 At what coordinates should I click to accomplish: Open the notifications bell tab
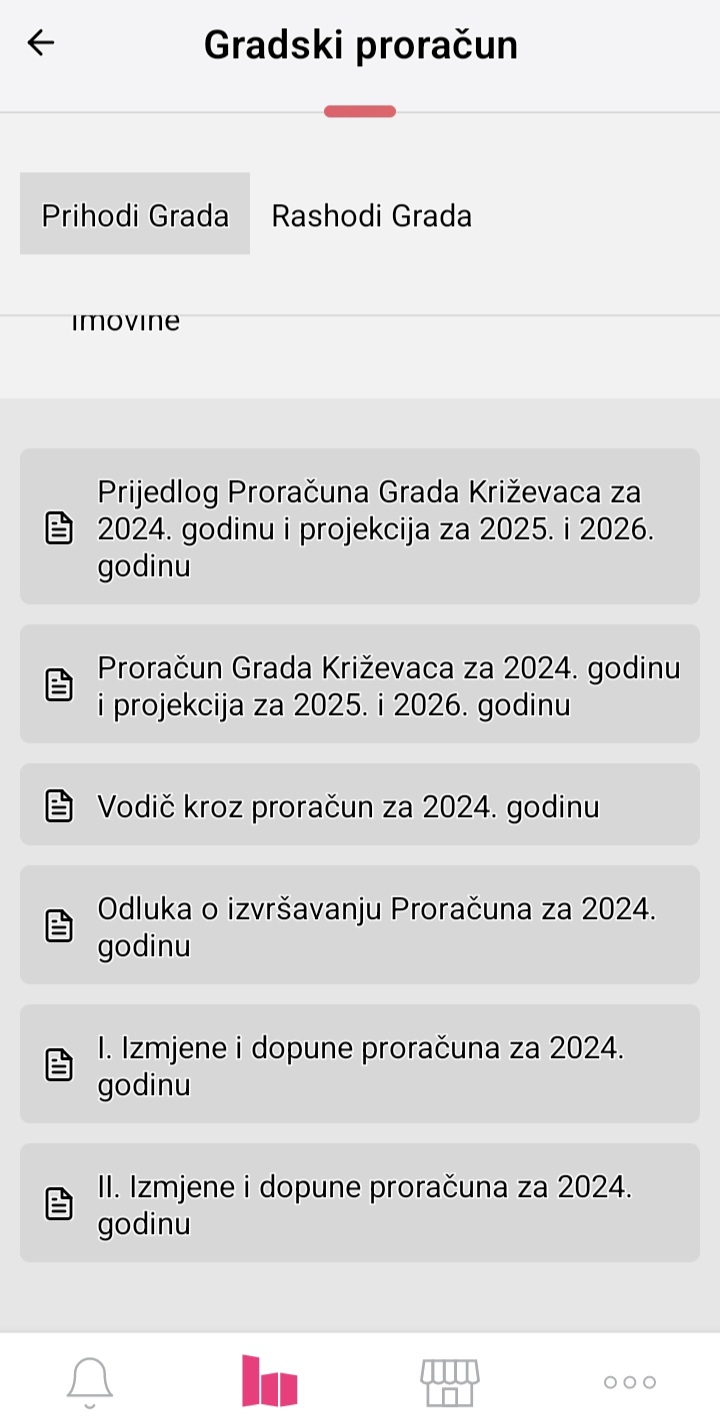coord(90,1383)
